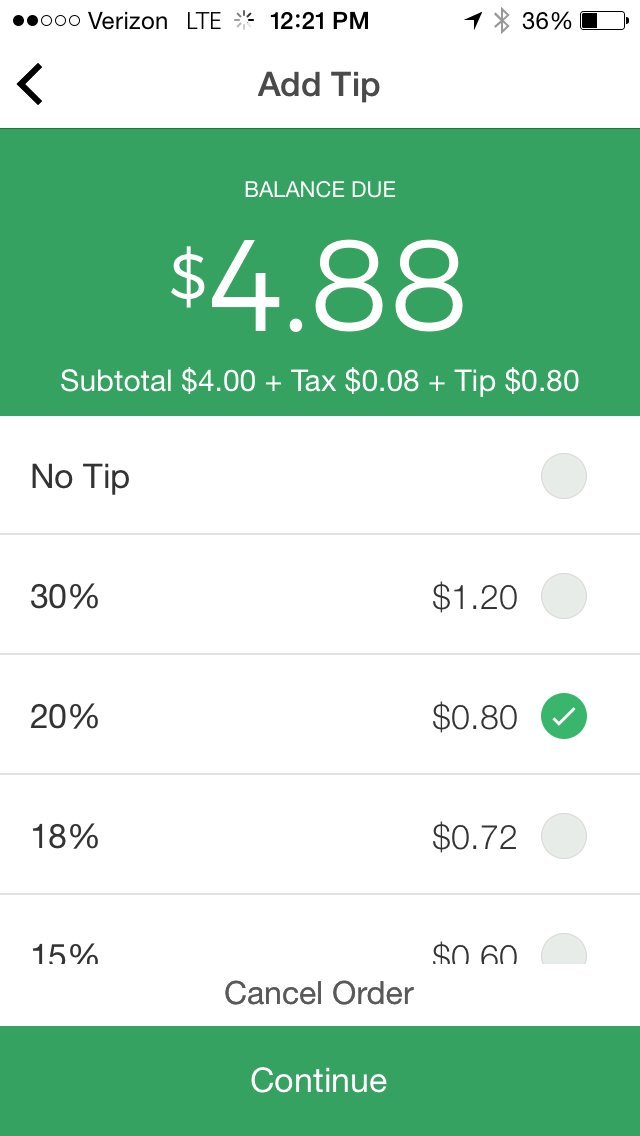640x1136 pixels.
Task: Select the 15% tip option
Action: (x=563, y=950)
